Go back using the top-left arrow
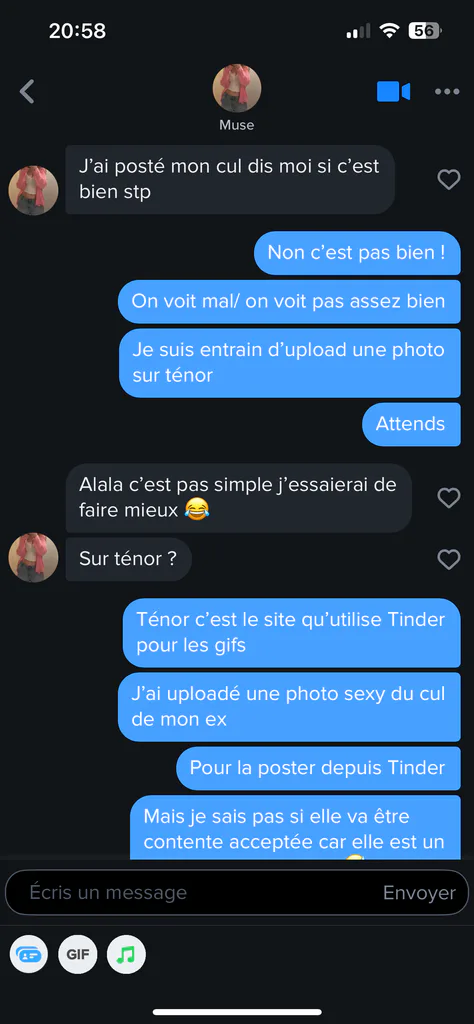Screen dimensions: 474x1024 (x=27, y=92)
